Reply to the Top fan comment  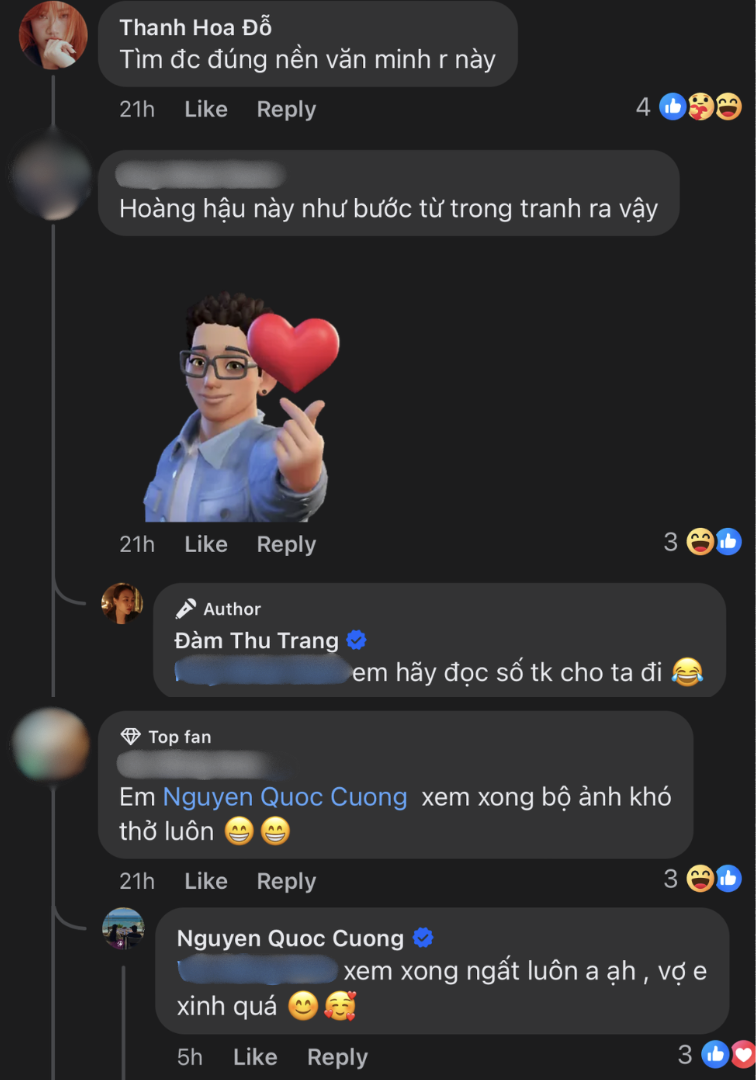point(286,881)
